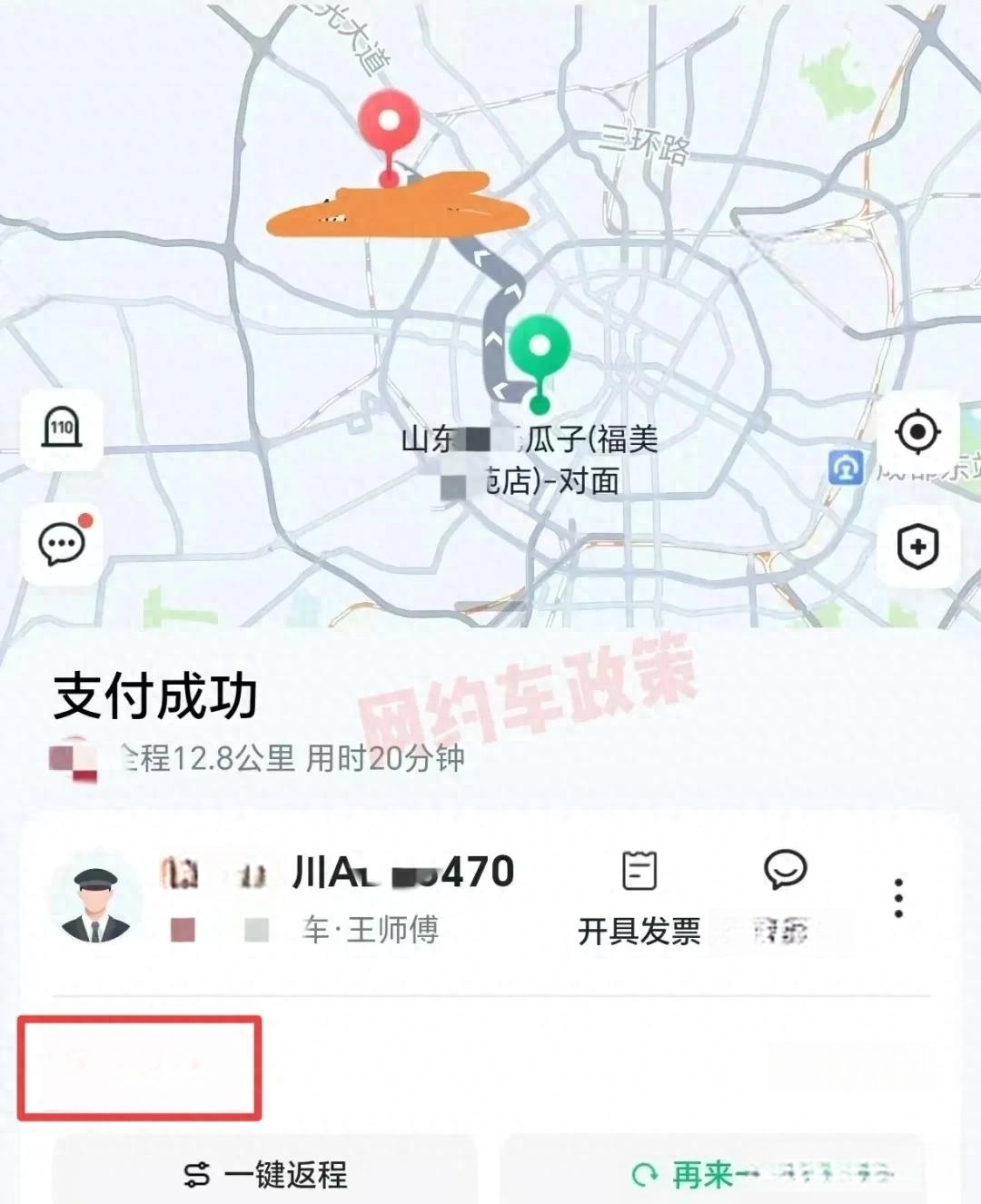This screenshot has height=1204, width=981.
Task: Tap the 110 police alarm icon
Action: 61,429
